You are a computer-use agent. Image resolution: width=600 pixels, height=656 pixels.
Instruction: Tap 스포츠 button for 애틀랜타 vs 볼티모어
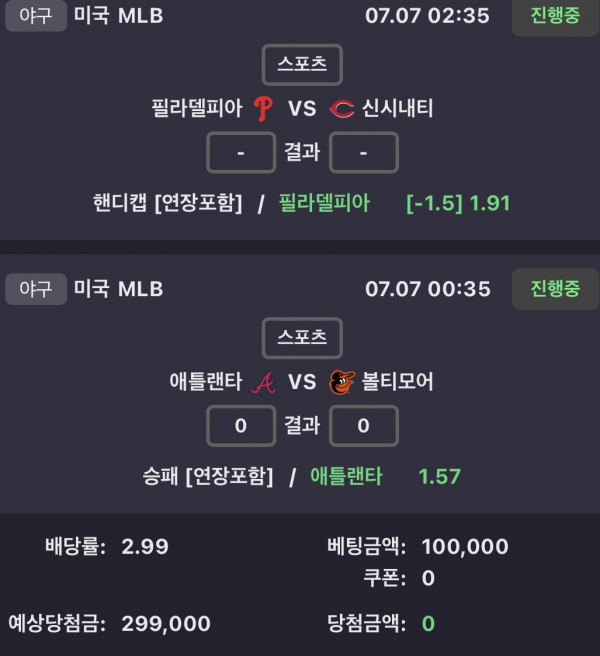click(x=302, y=338)
